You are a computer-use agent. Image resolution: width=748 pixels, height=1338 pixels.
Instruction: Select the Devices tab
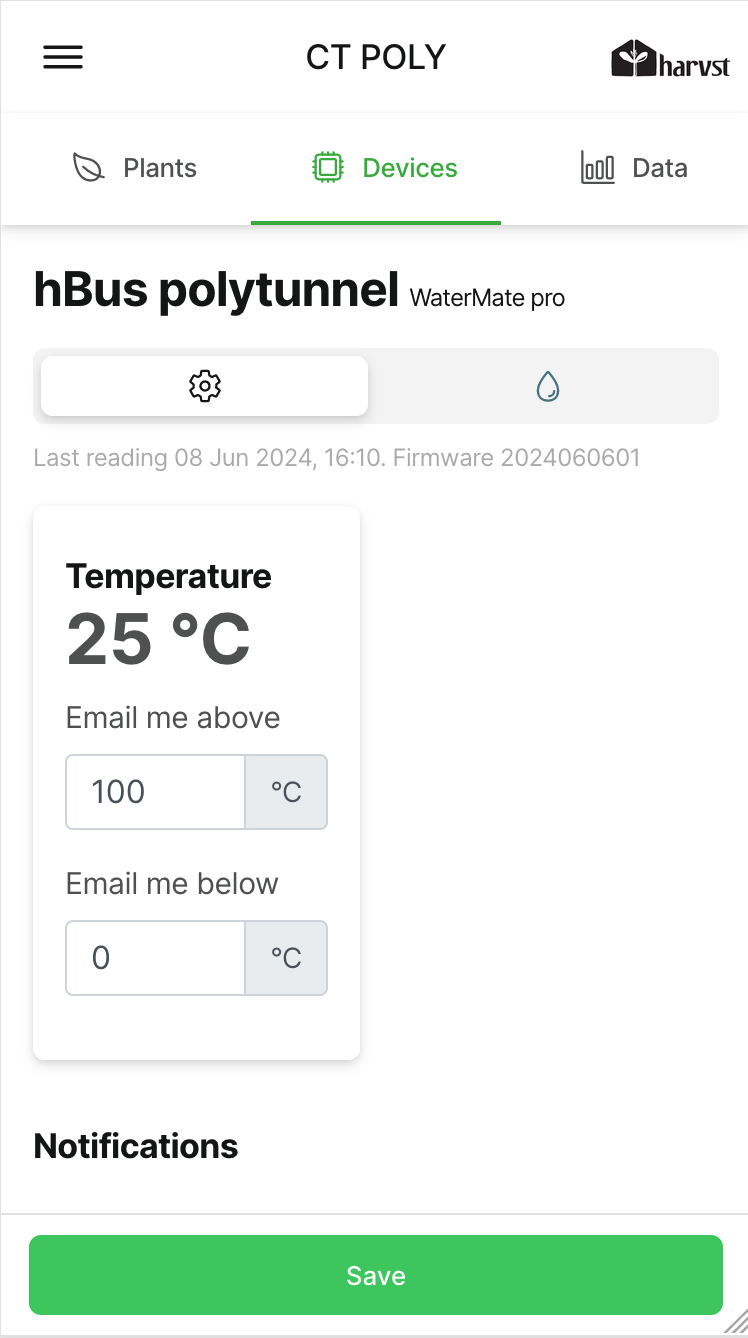point(385,168)
